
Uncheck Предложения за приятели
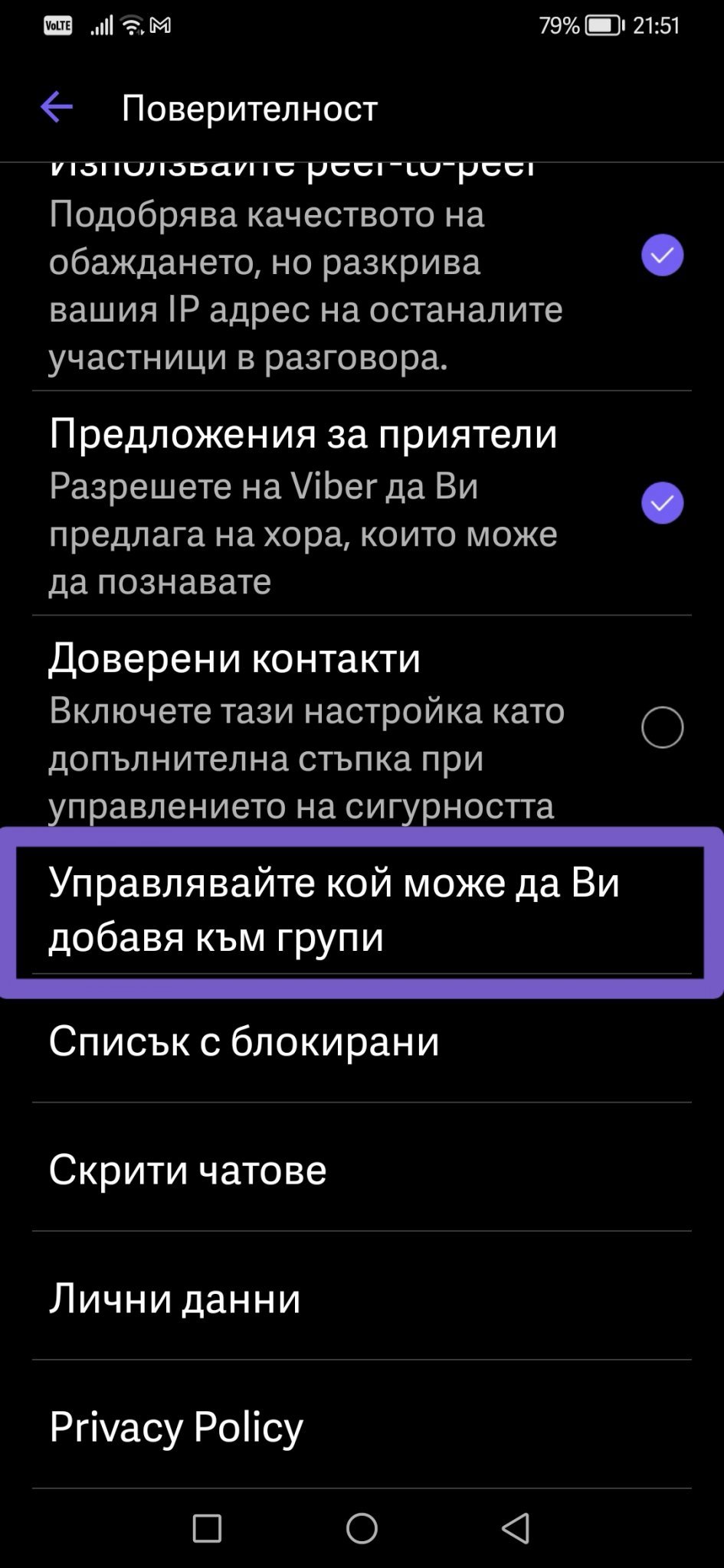(662, 503)
